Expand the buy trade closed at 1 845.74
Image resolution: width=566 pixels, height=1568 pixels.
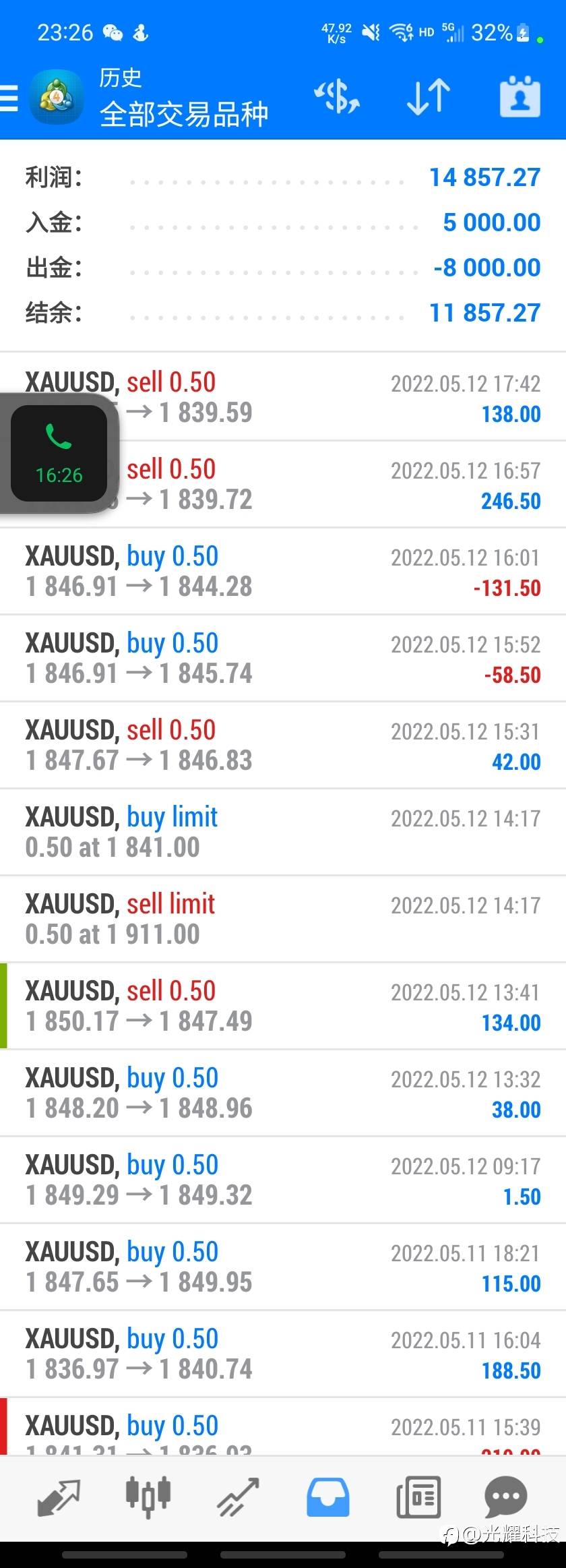tap(283, 659)
